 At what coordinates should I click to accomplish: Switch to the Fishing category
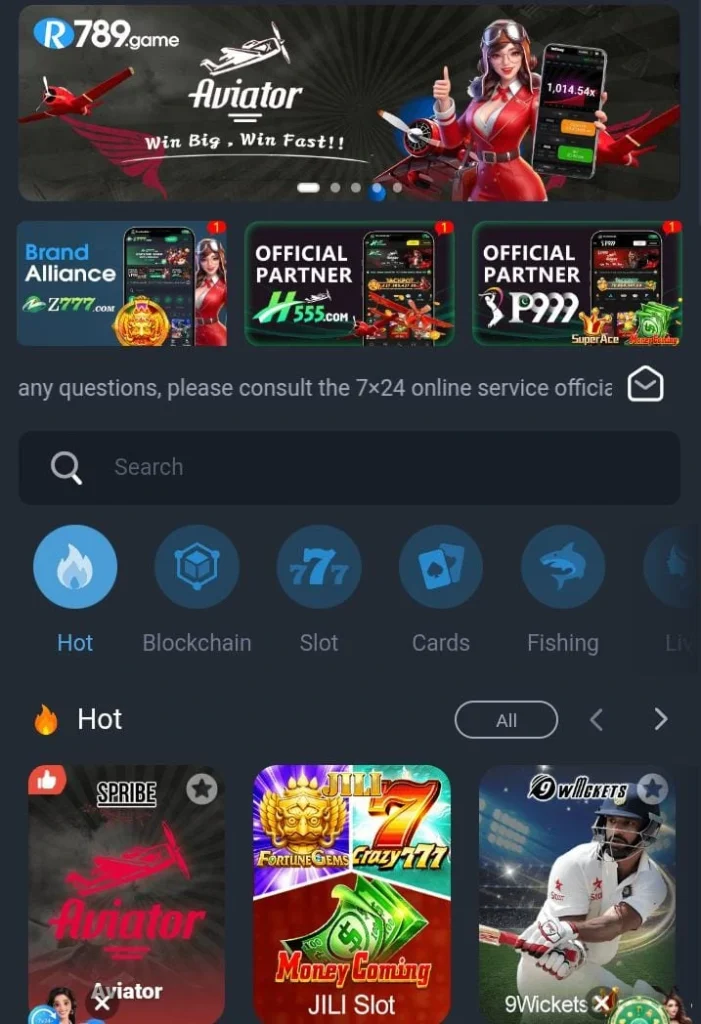[563, 568]
